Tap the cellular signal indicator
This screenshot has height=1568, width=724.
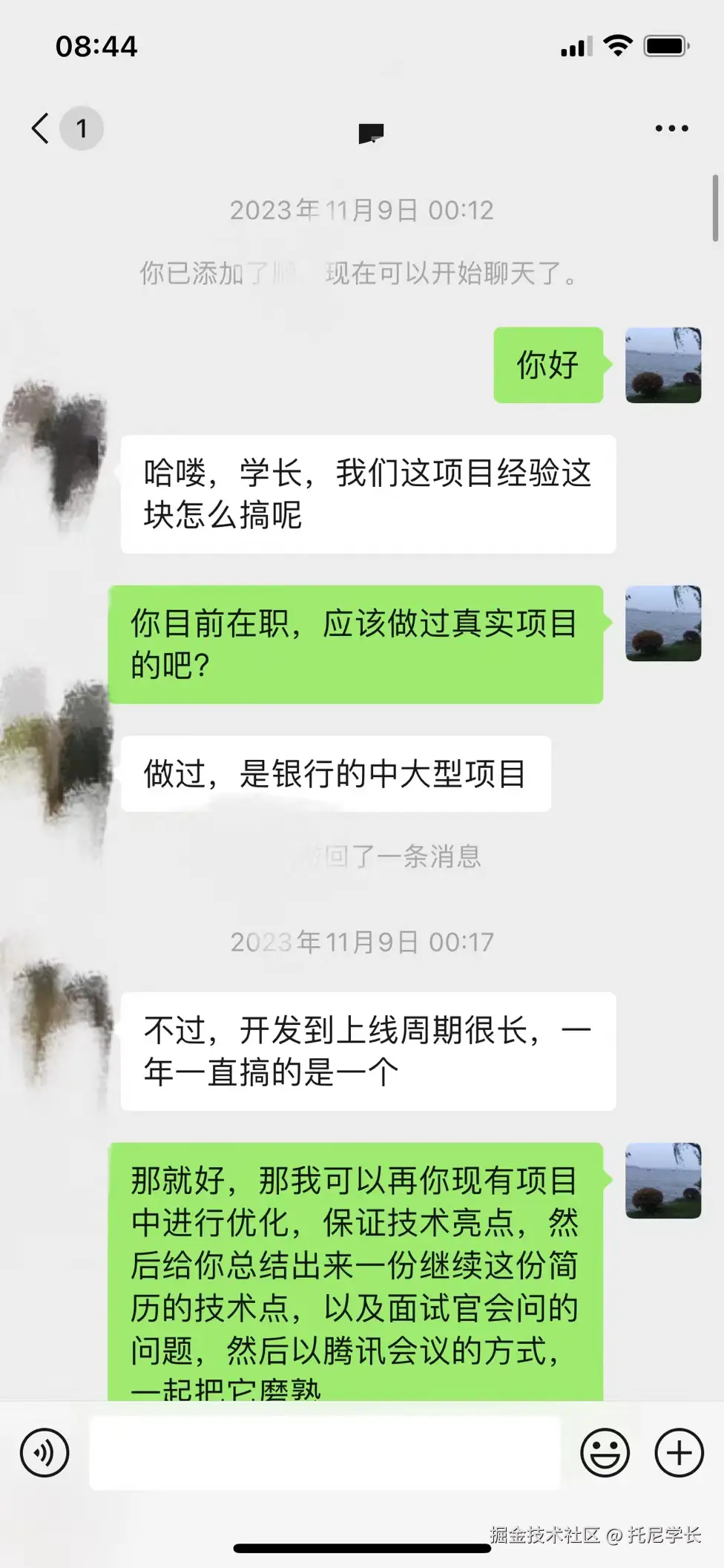click(x=577, y=46)
